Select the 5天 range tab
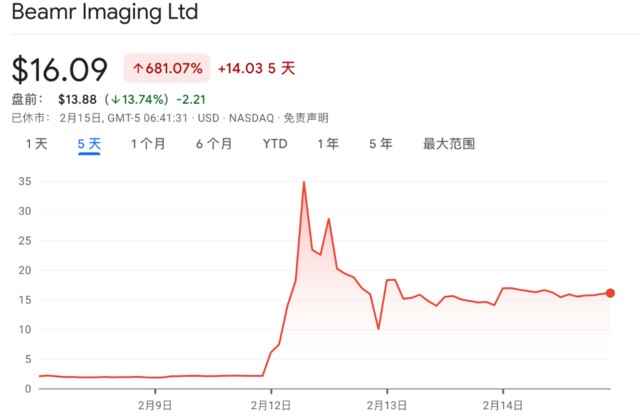 tap(89, 144)
